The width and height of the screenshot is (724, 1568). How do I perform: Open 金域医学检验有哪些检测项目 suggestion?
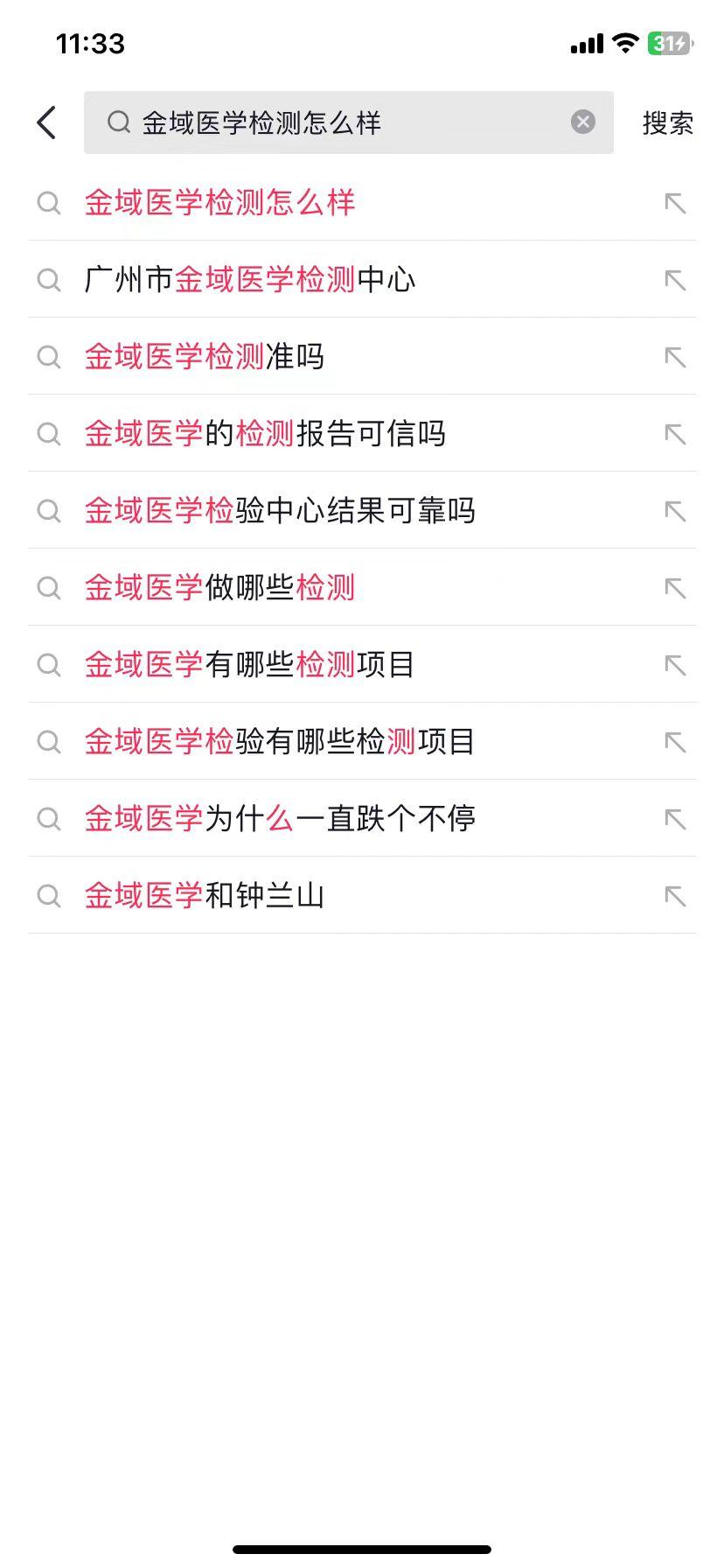tap(362, 742)
